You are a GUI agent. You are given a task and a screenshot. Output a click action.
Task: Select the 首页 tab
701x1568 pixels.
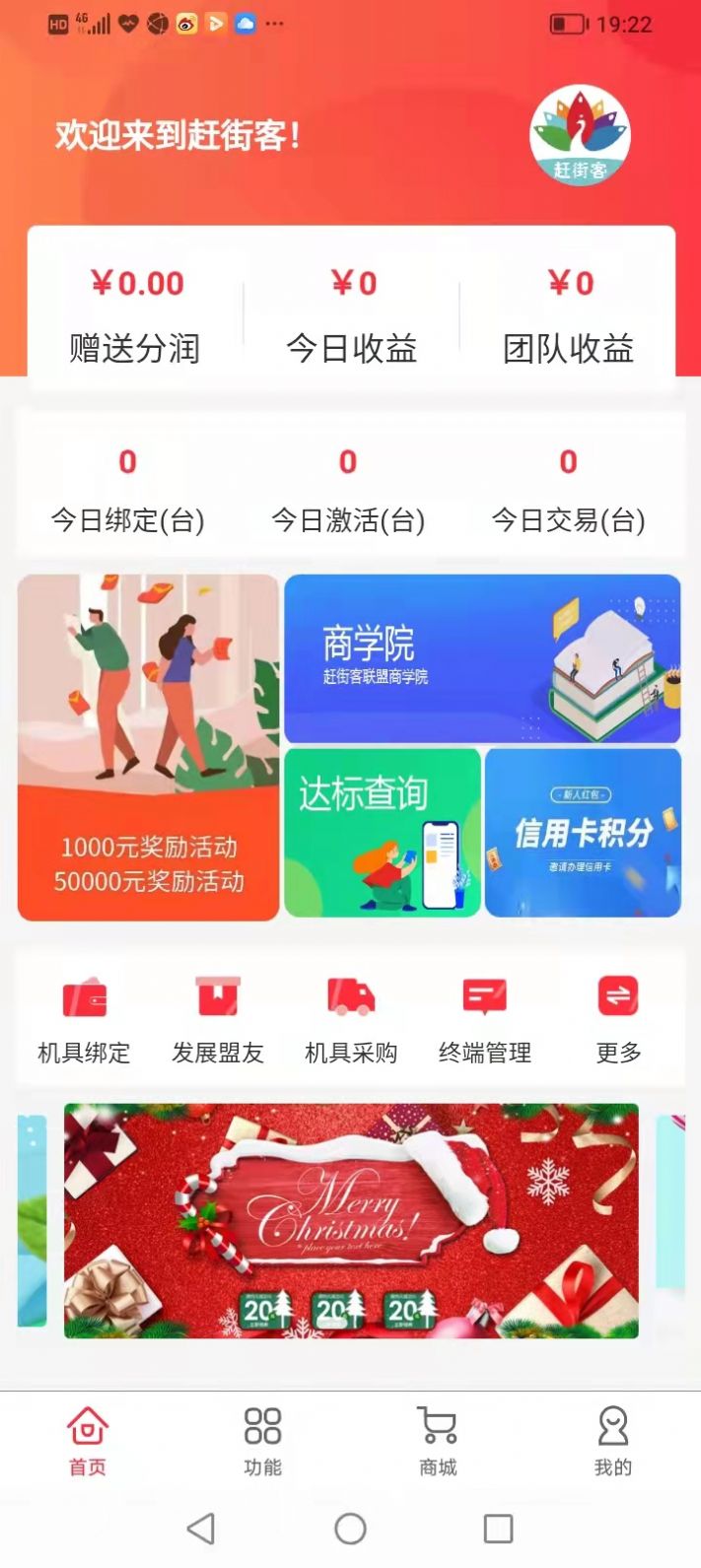tap(88, 1440)
